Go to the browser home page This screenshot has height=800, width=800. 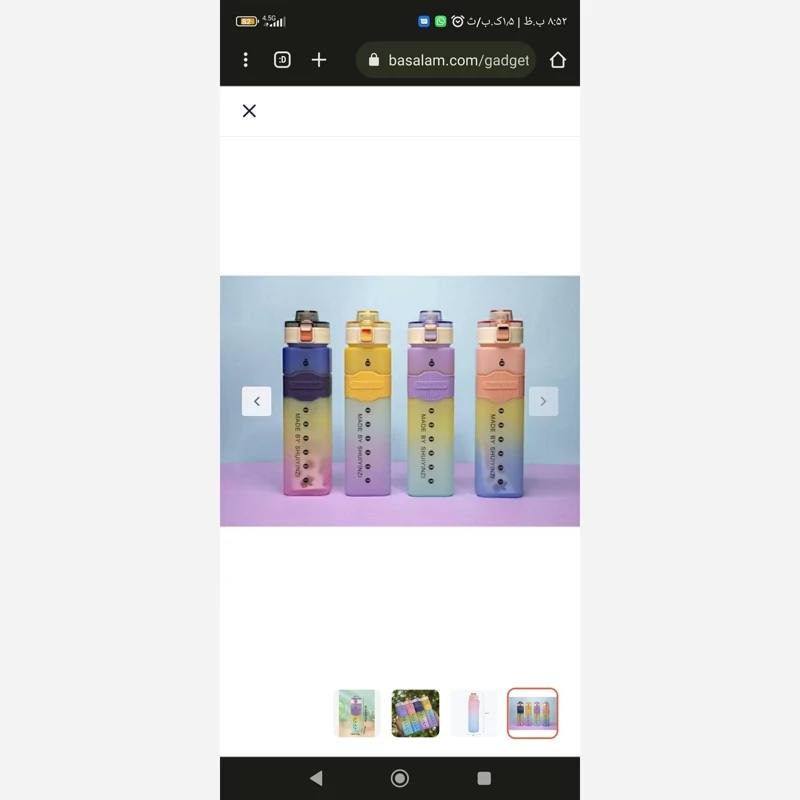(x=558, y=60)
